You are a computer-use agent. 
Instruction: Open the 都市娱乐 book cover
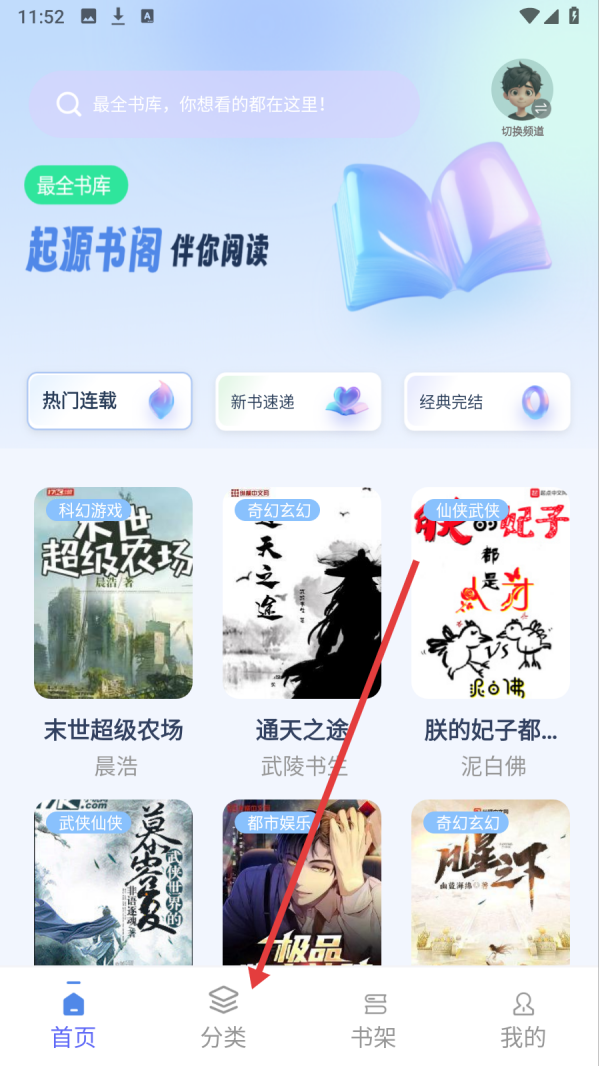click(x=302, y=882)
